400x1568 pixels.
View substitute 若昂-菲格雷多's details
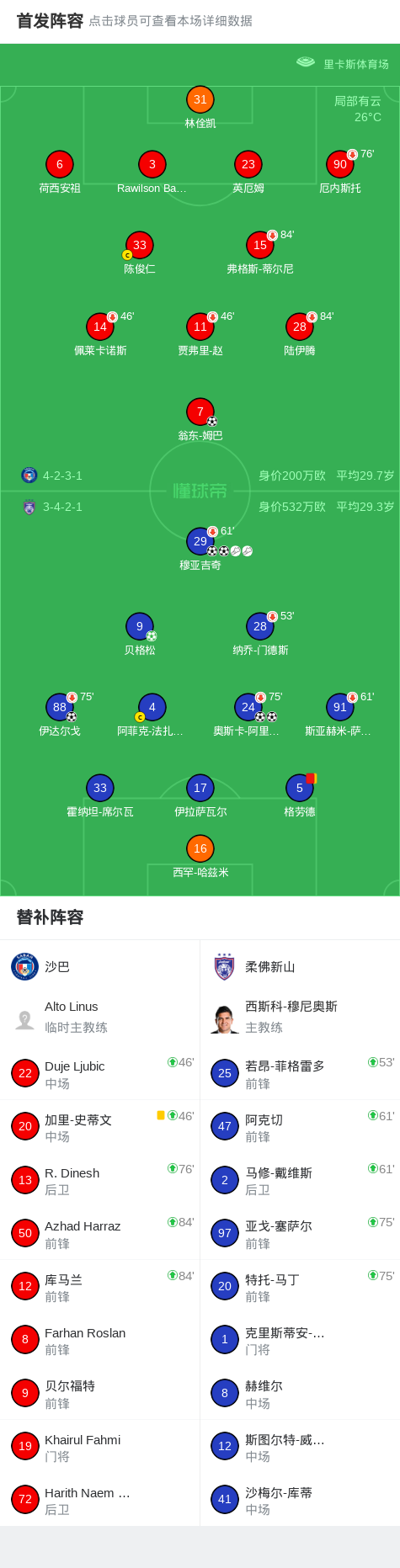click(300, 1074)
